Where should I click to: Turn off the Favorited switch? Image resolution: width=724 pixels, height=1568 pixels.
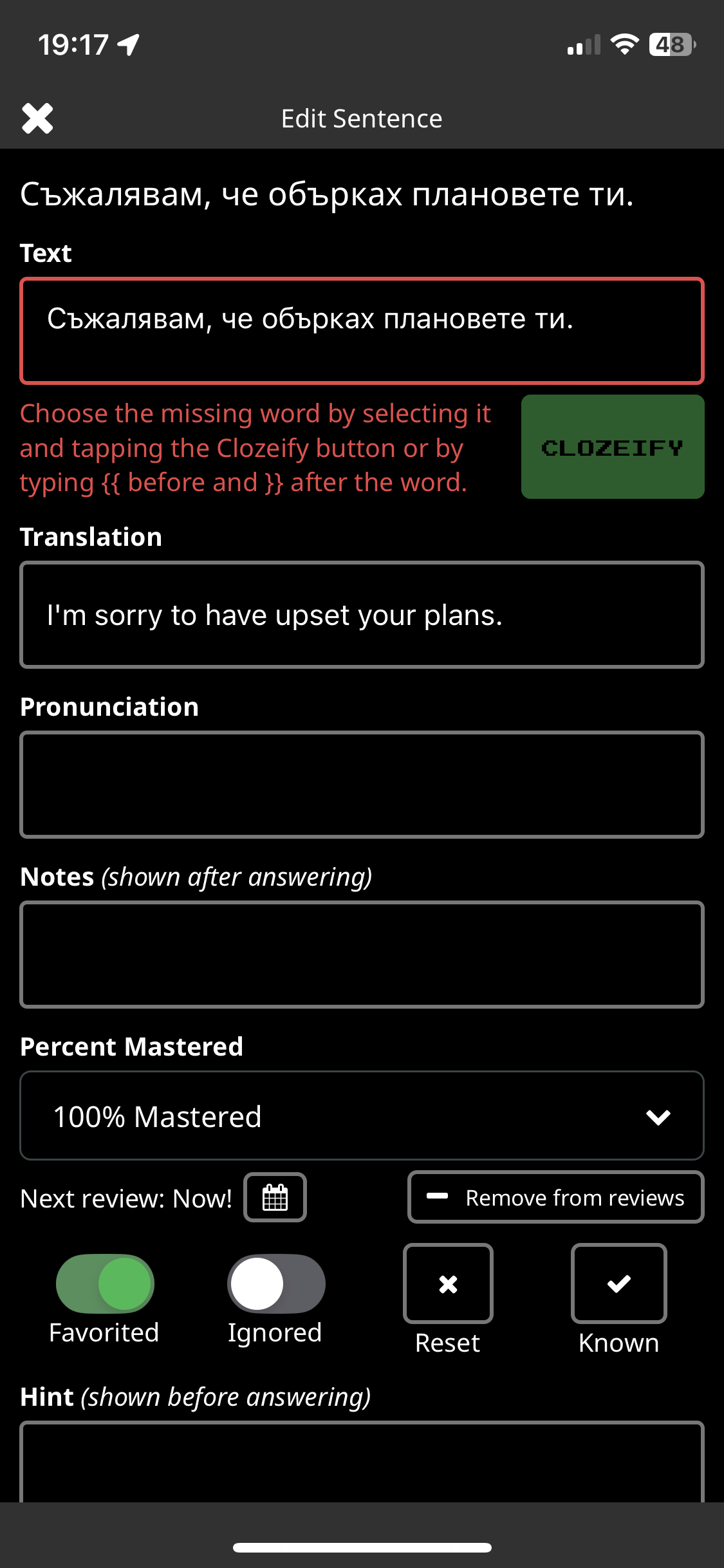pos(105,1283)
